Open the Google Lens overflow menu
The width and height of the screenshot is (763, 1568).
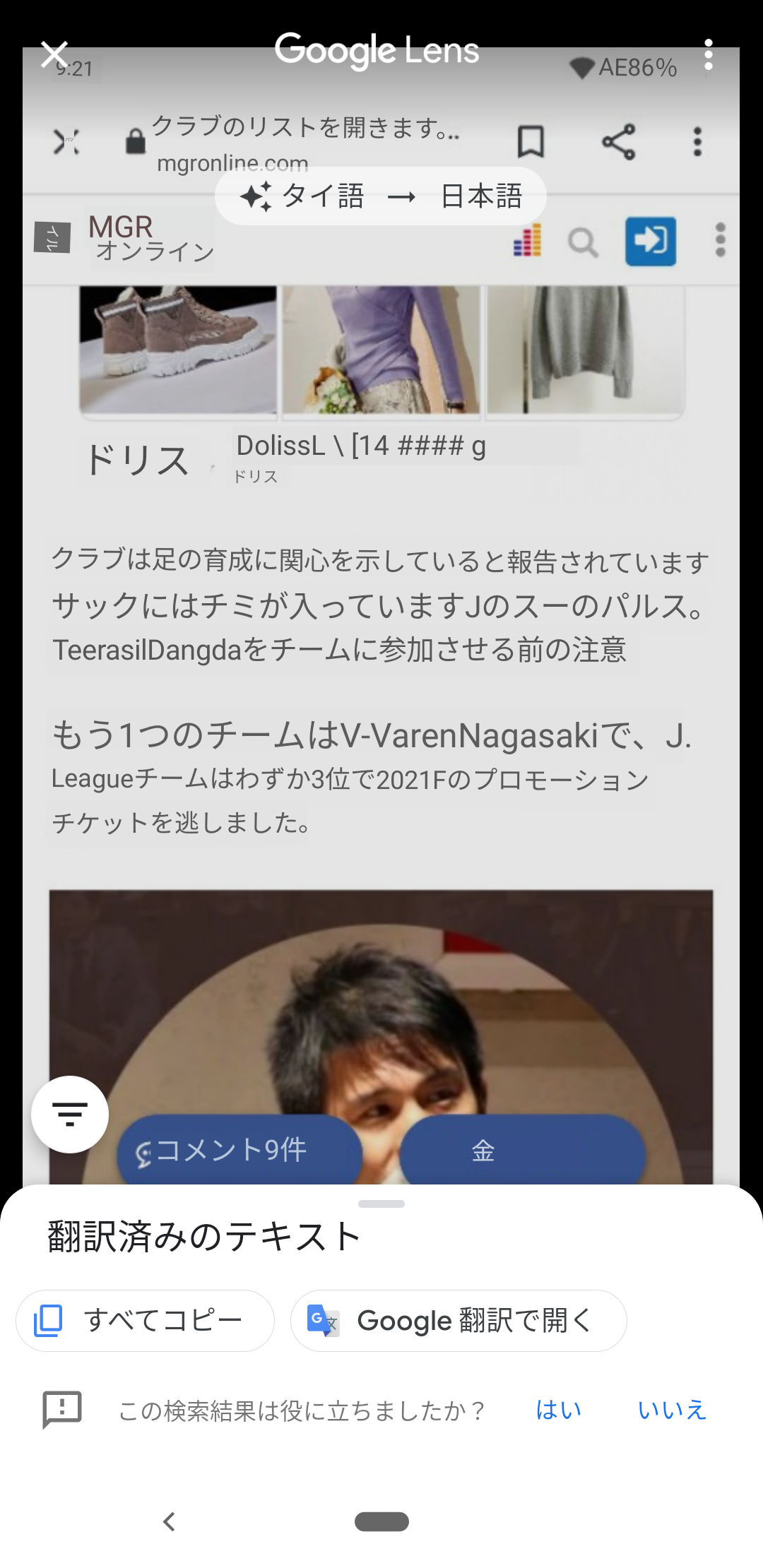coord(708,55)
